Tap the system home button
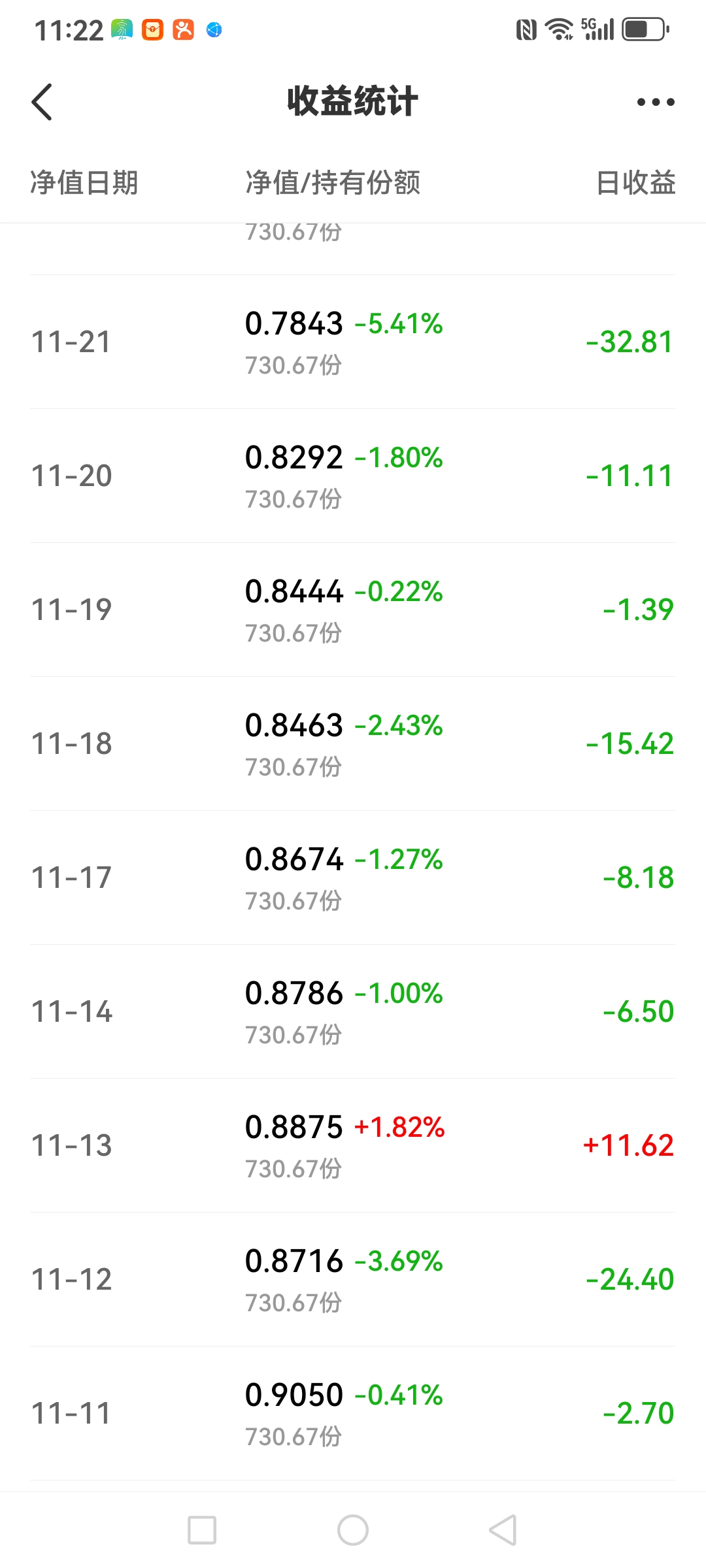 point(353,1530)
